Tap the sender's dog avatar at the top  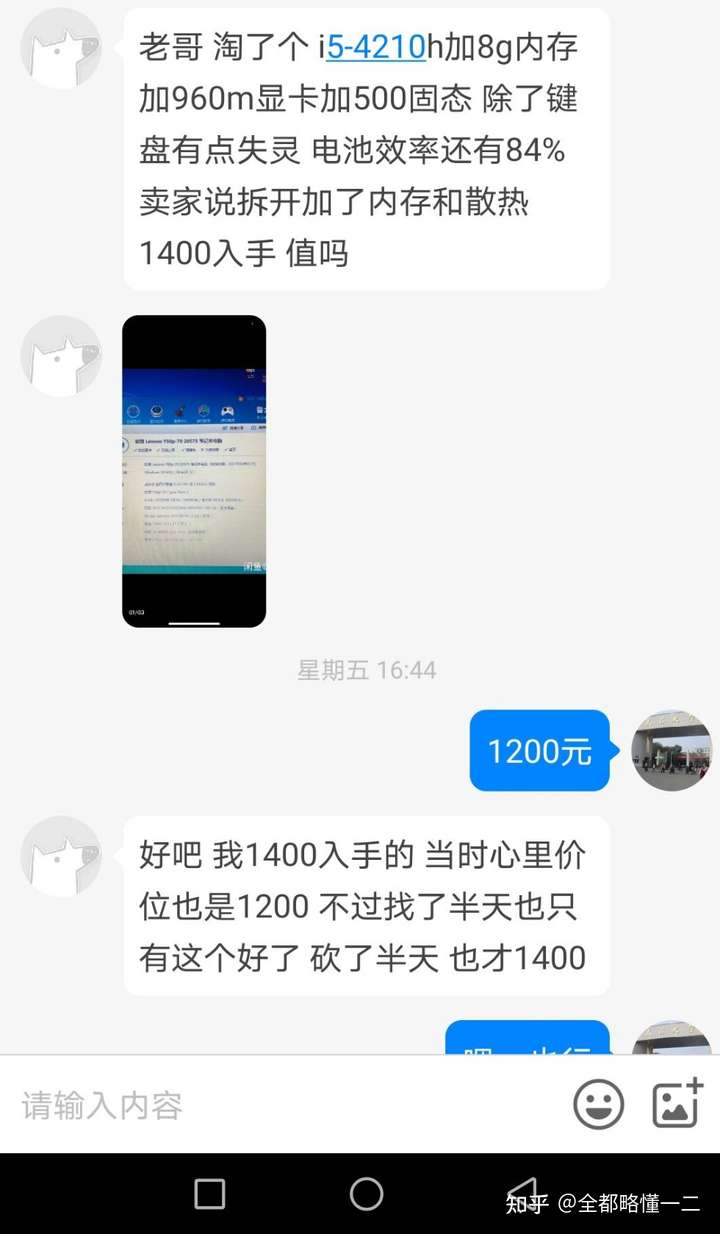click(60, 48)
